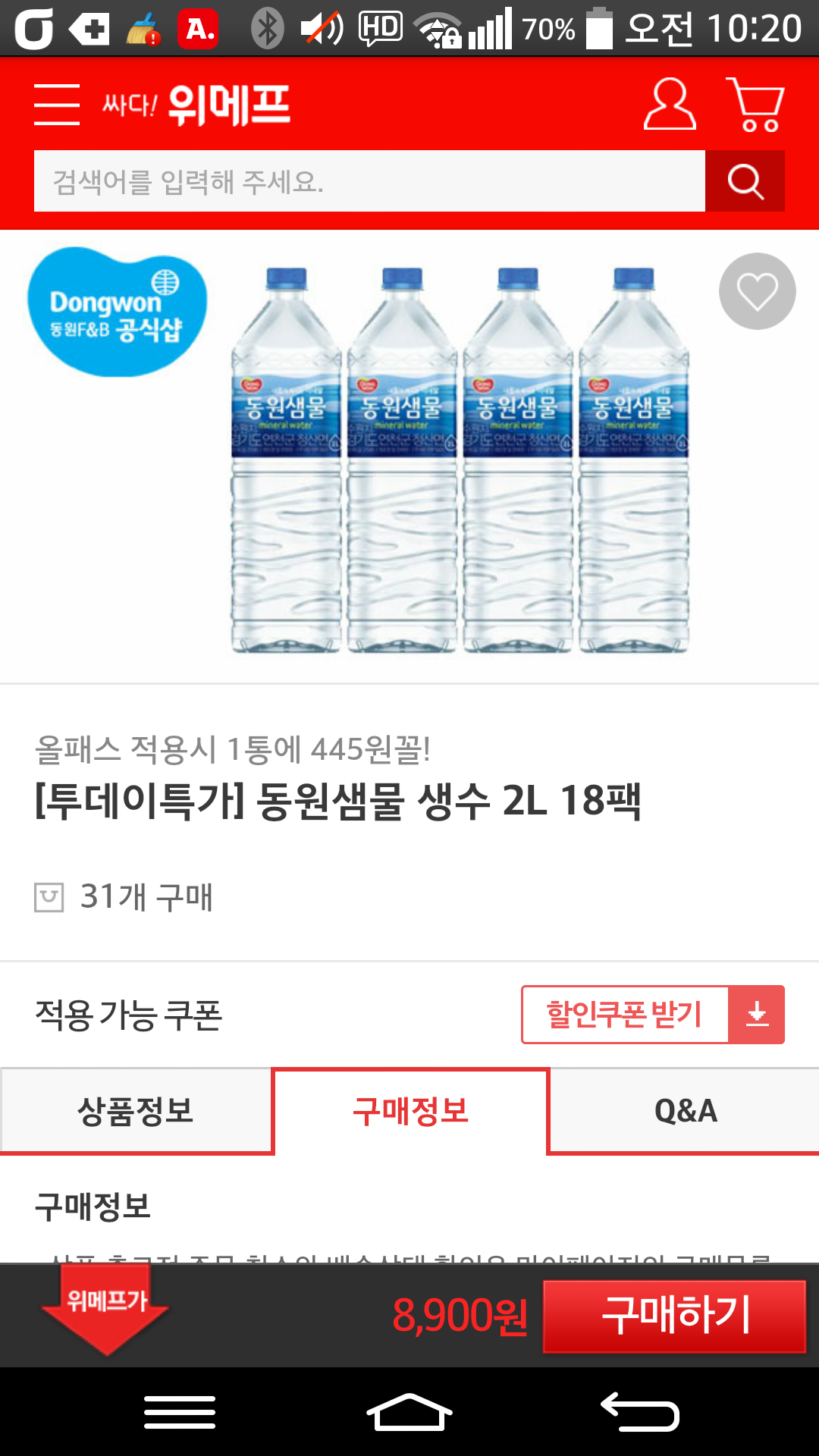819x1456 pixels.
Task: Toggle the heart wishlist icon
Action: 756,290
